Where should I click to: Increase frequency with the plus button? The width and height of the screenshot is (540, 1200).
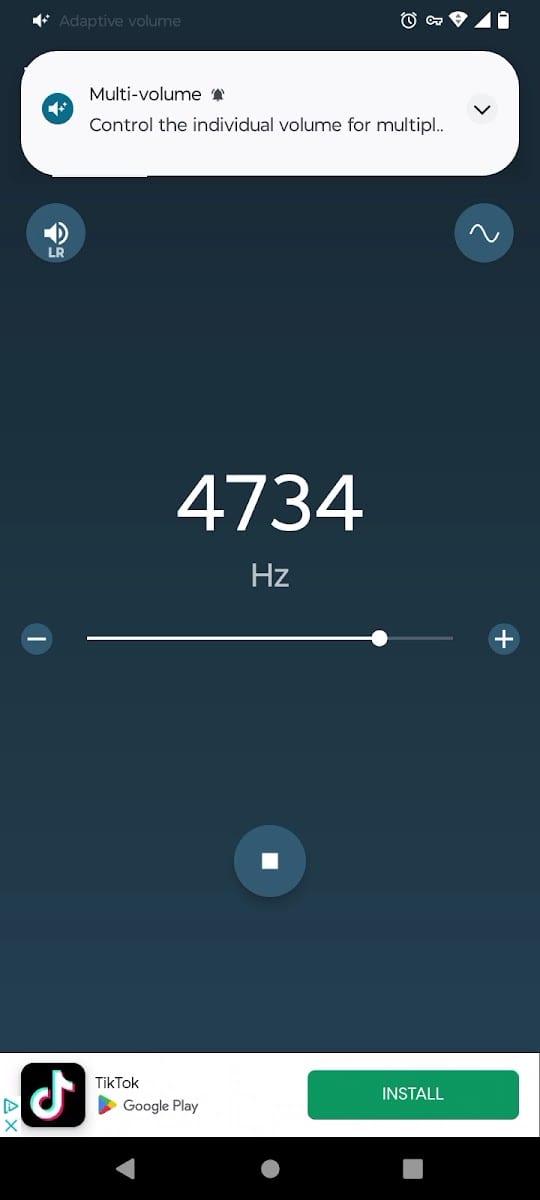(x=503, y=638)
